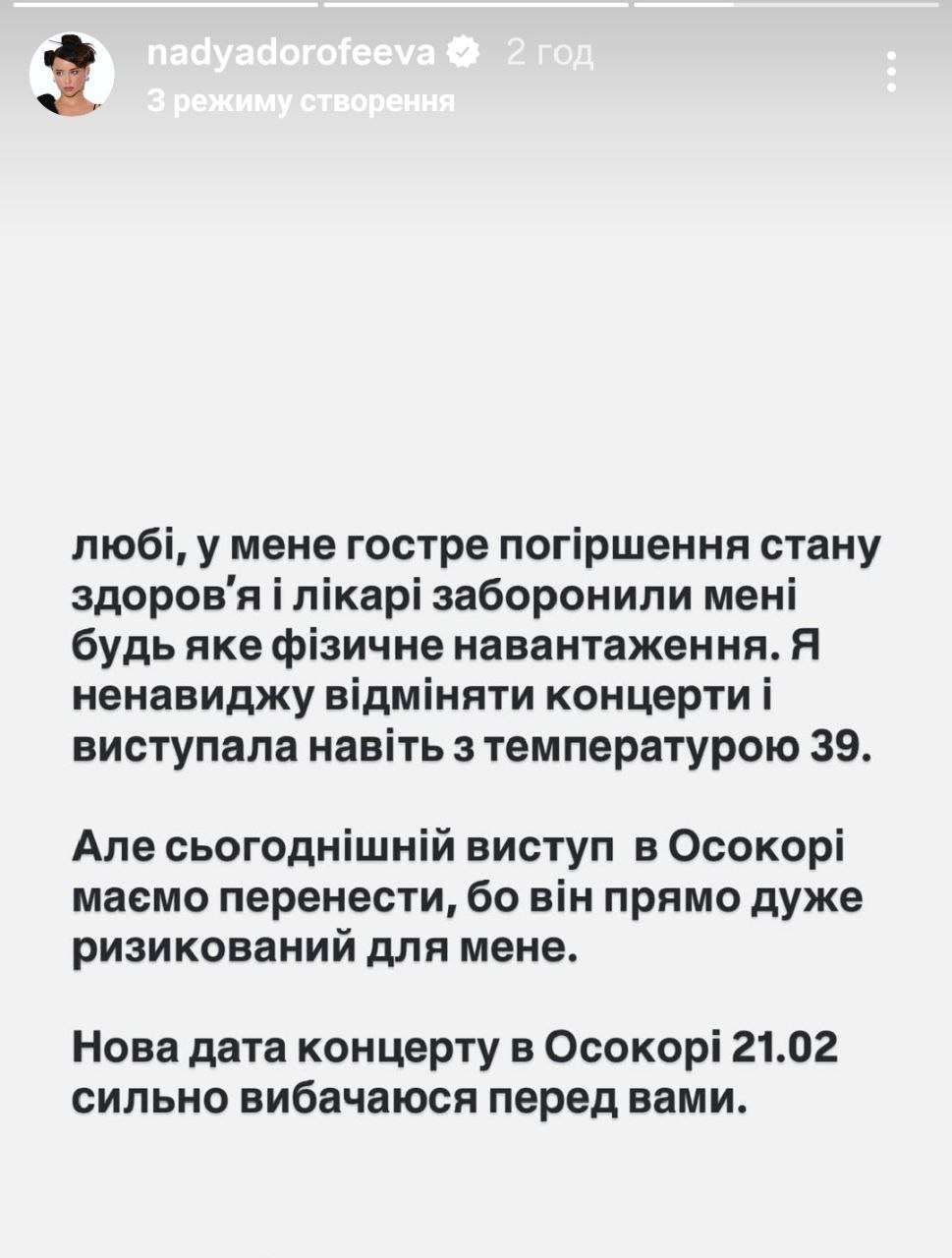Tap the nadyadorofeeva username
This screenshot has width=952, height=1258.
291,52
